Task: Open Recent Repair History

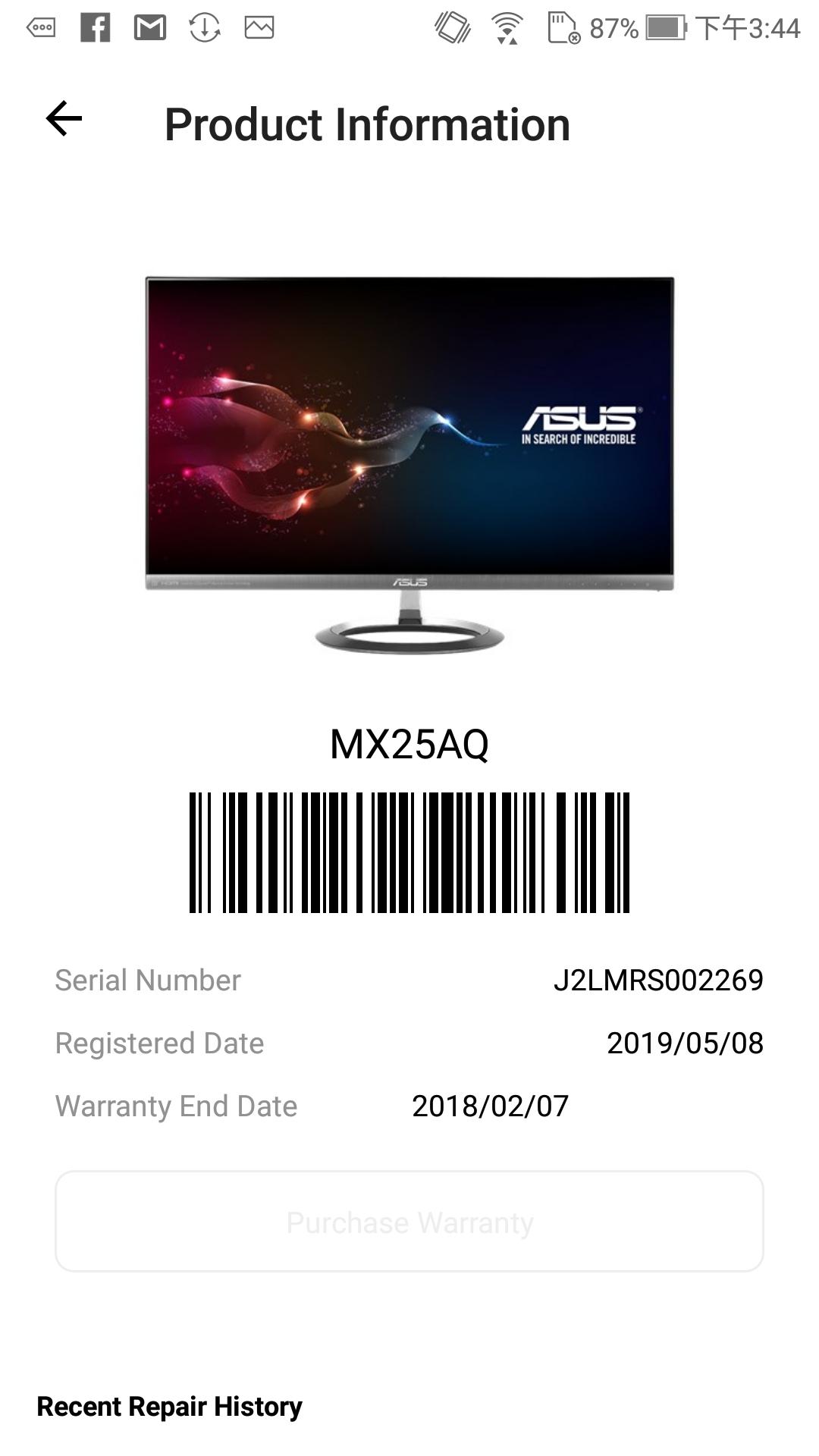Action: pyautogui.click(x=168, y=1407)
